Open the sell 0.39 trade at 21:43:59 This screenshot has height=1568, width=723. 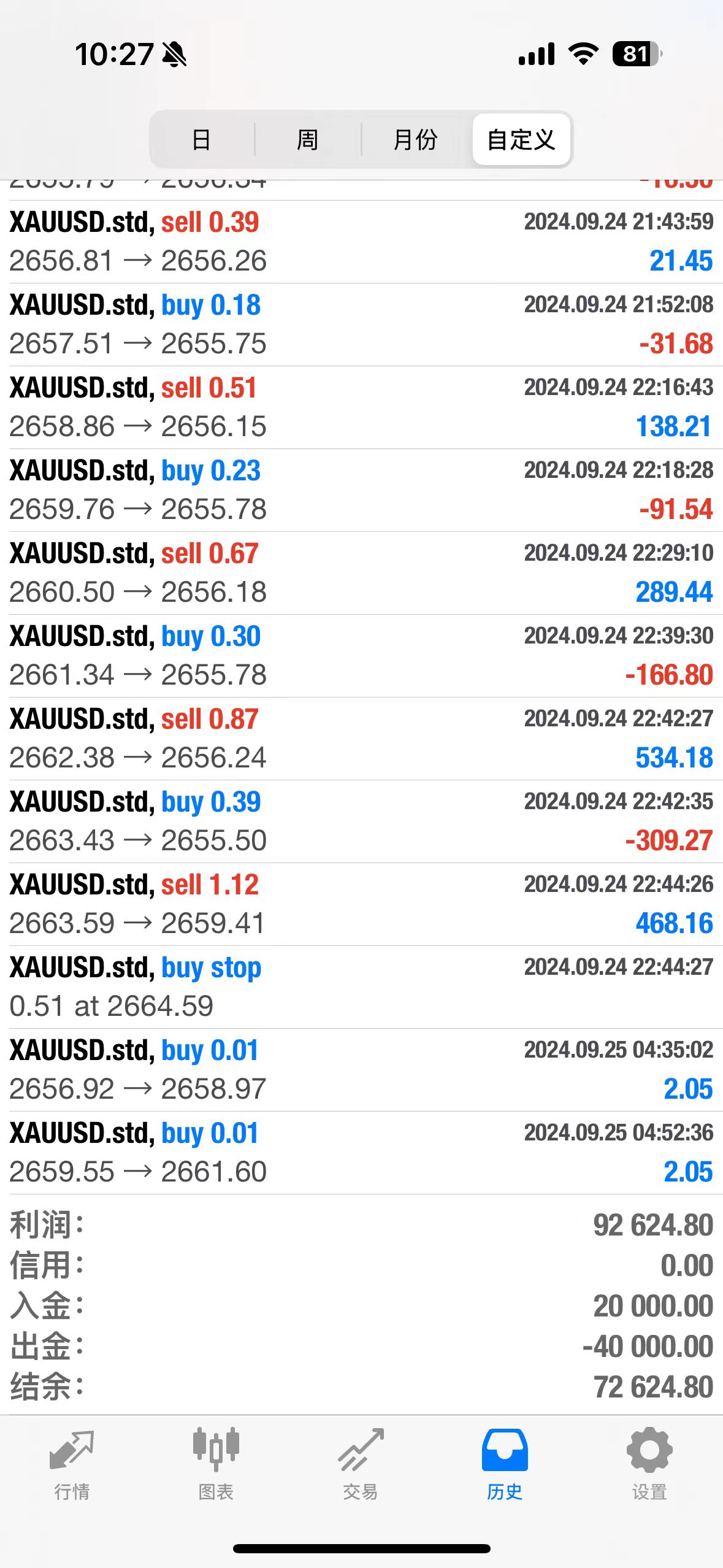coord(361,242)
